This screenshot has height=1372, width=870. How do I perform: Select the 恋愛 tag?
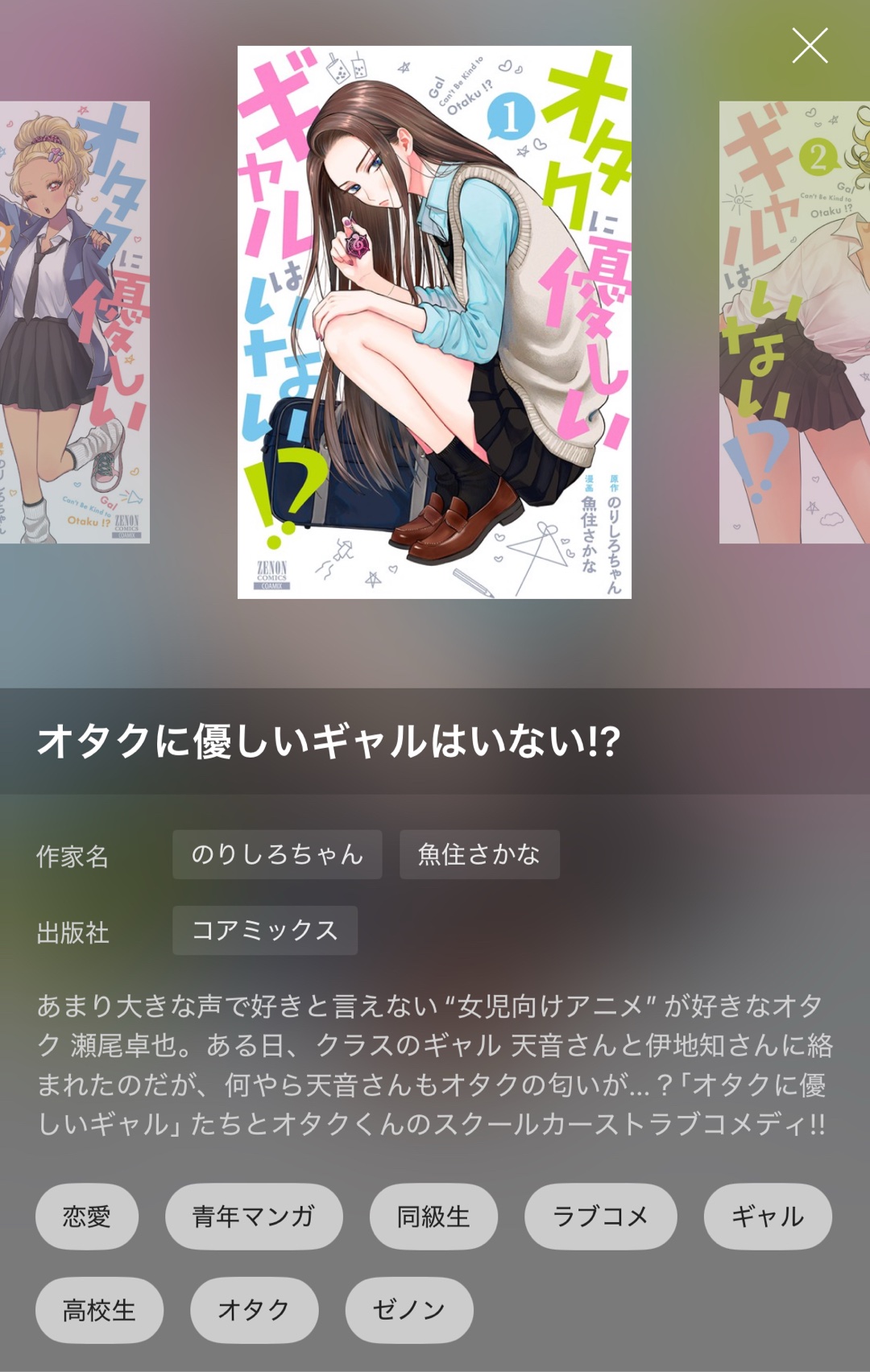[x=87, y=1216]
